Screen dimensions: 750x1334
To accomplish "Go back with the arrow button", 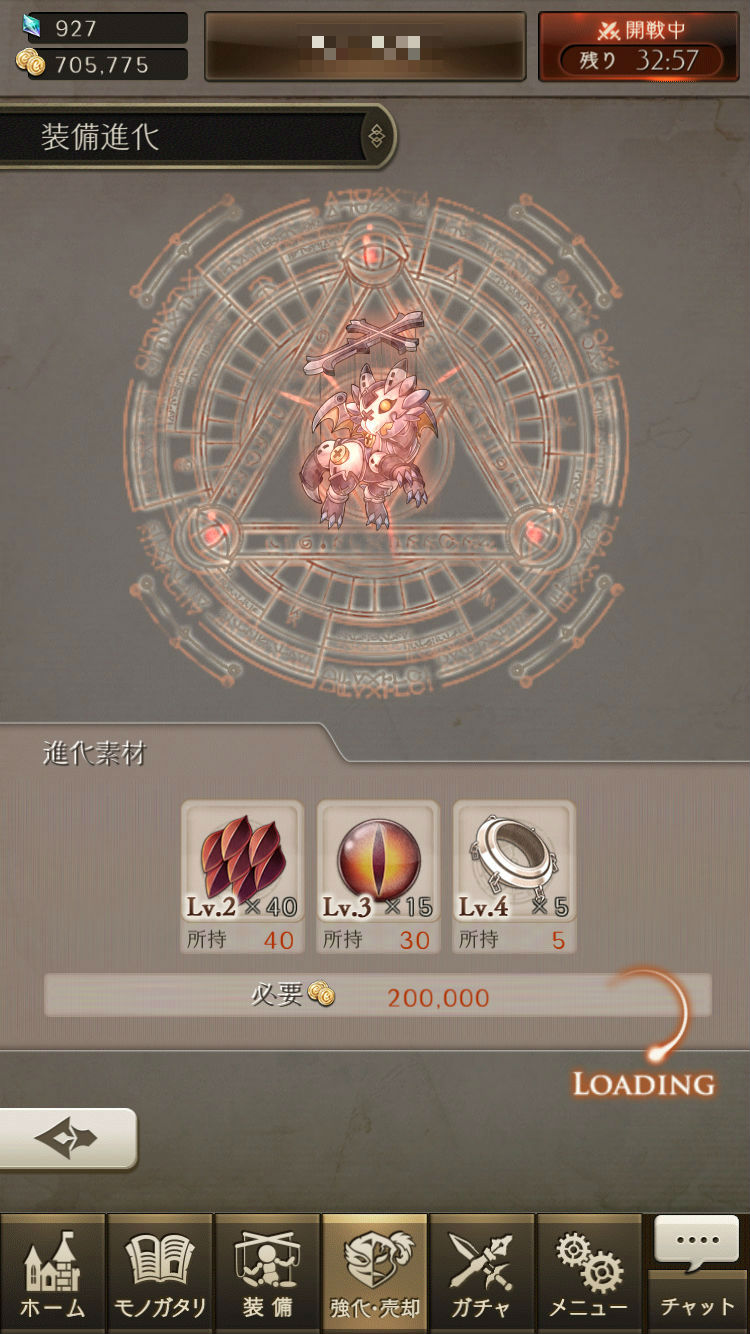I will coord(68,1138).
